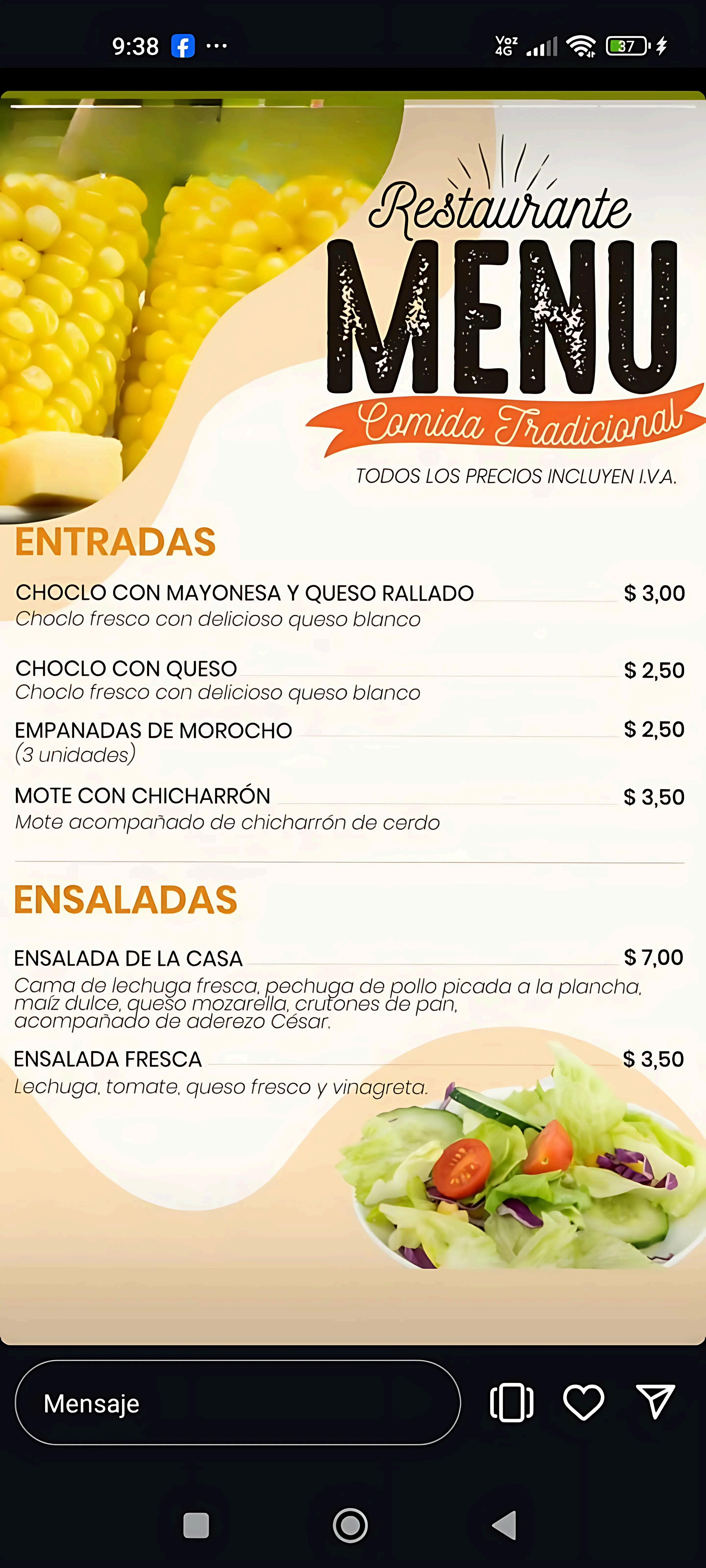The height and width of the screenshot is (1568, 706).
Task: Go to home with the system home button
Action: click(350, 1525)
